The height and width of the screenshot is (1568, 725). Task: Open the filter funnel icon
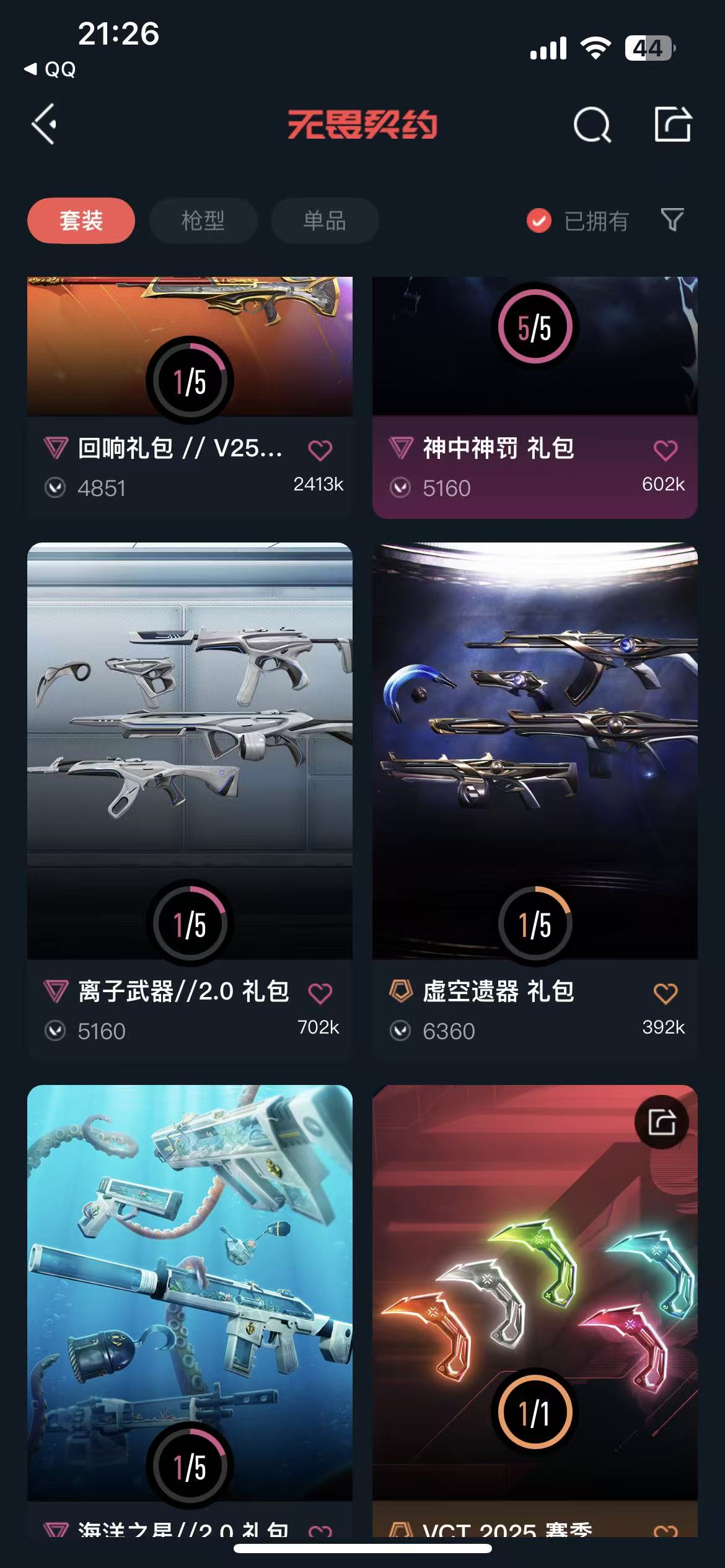(x=672, y=220)
